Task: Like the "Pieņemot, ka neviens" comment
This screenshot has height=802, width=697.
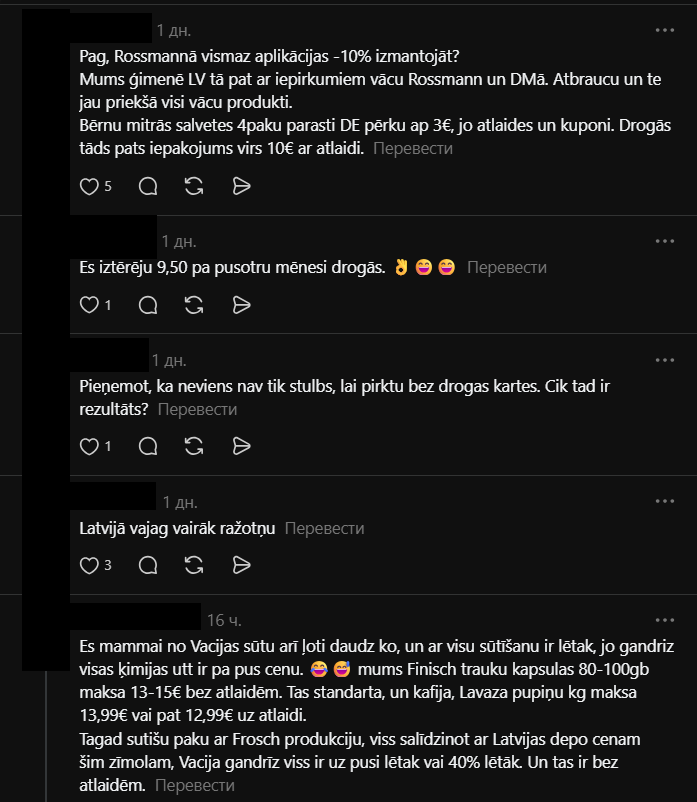Action: click(x=89, y=446)
